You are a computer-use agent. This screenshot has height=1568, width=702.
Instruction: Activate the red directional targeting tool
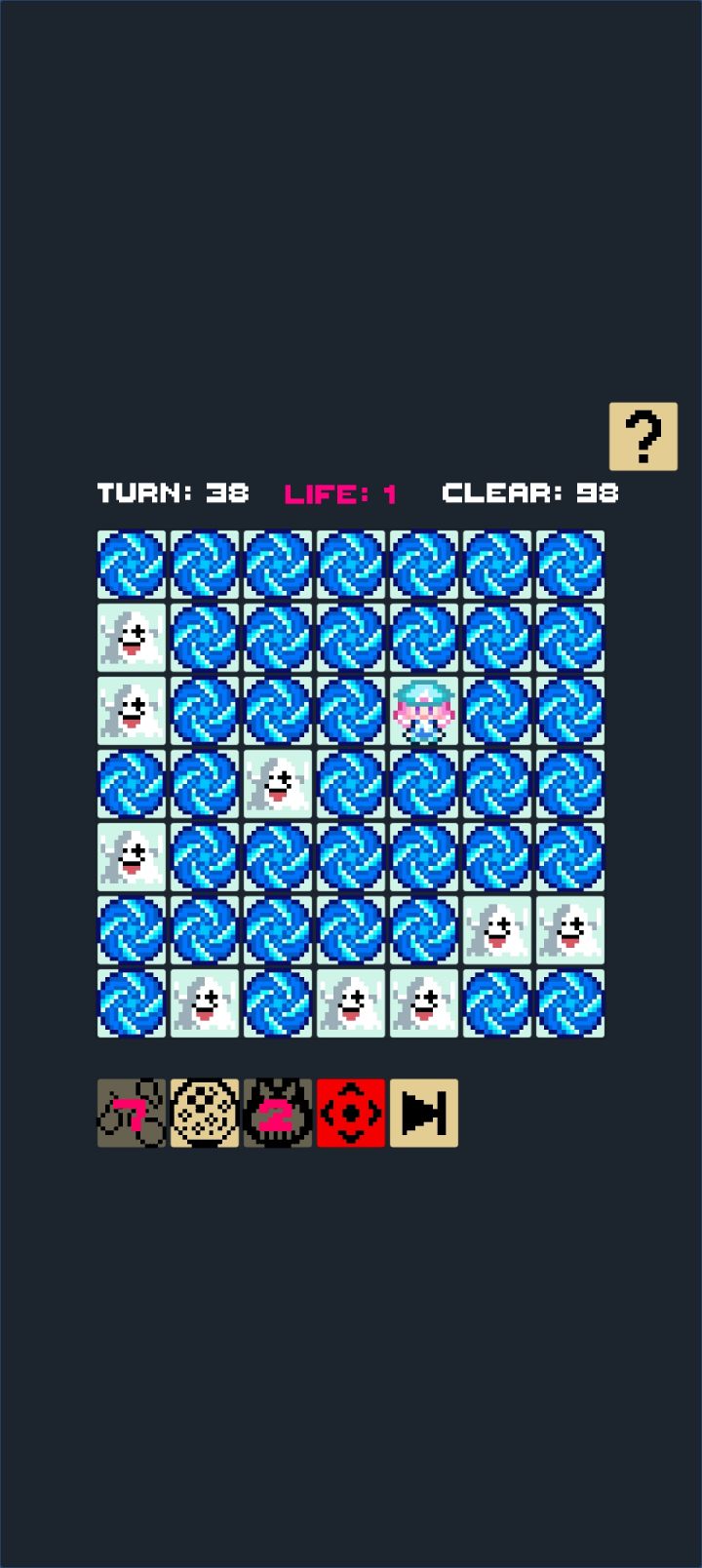351,1112
